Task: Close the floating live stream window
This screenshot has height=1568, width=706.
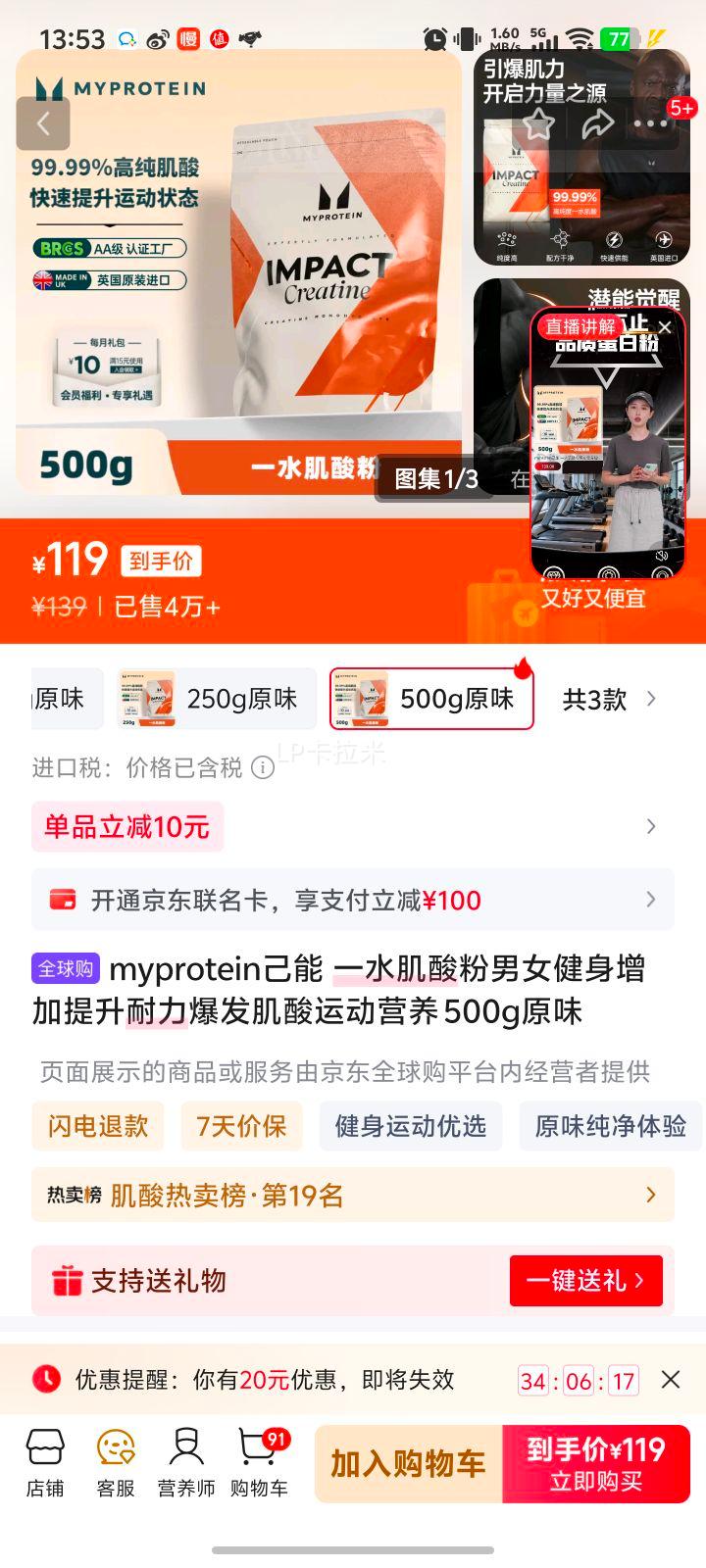Action: click(665, 327)
